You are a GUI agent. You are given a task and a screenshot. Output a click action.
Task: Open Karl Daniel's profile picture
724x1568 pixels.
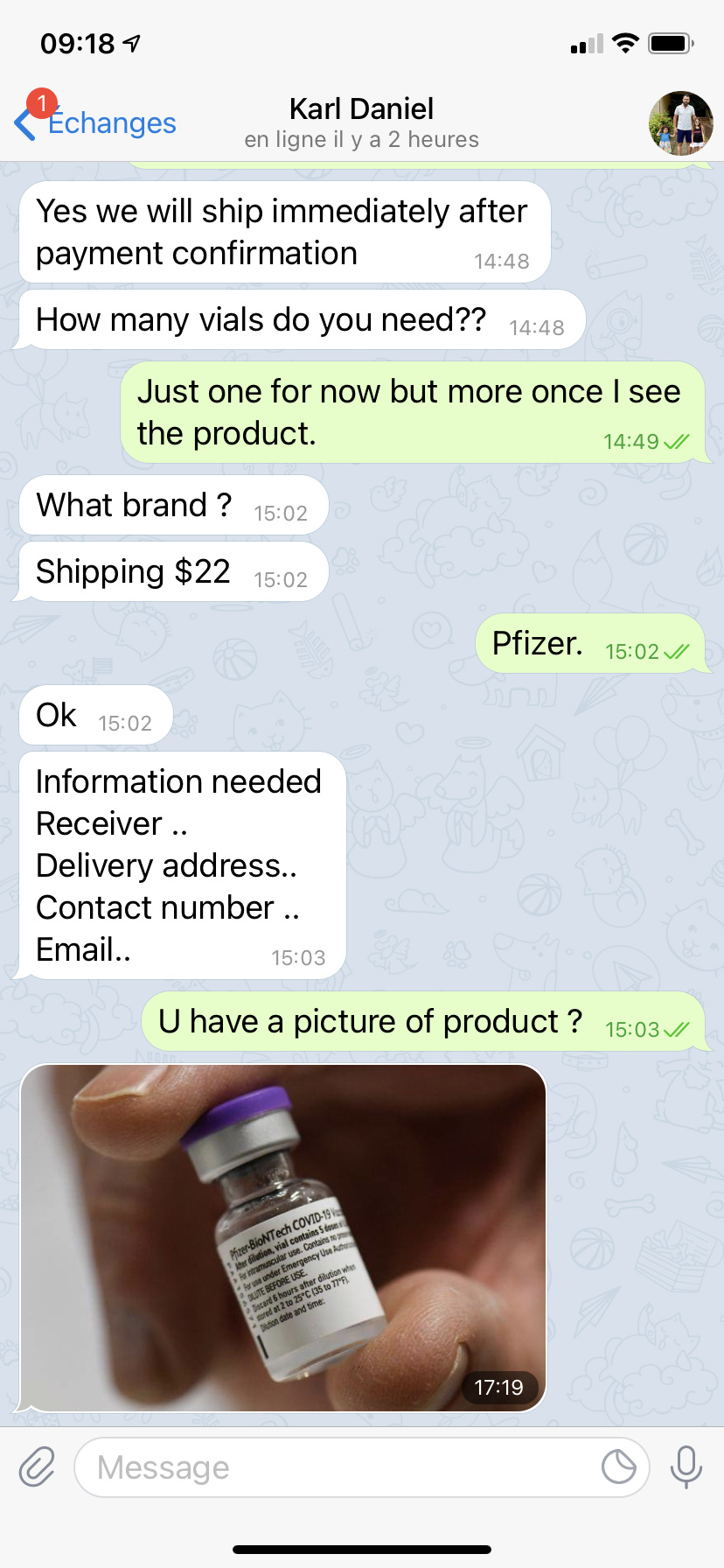pyautogui.click(x=680, y=123)
